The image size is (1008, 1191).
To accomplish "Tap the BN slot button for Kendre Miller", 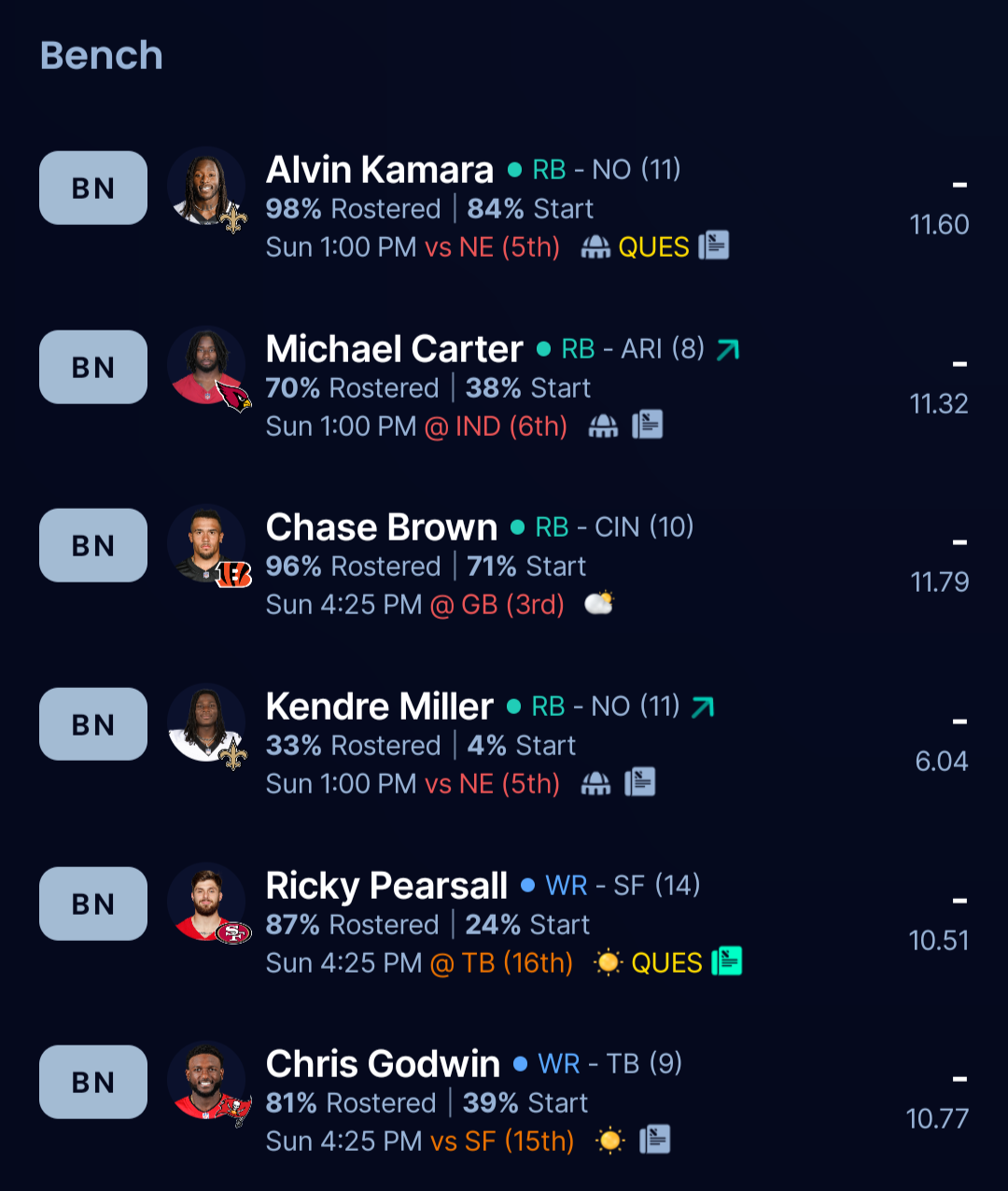I will pyautogui.click(x=93, y=724).
